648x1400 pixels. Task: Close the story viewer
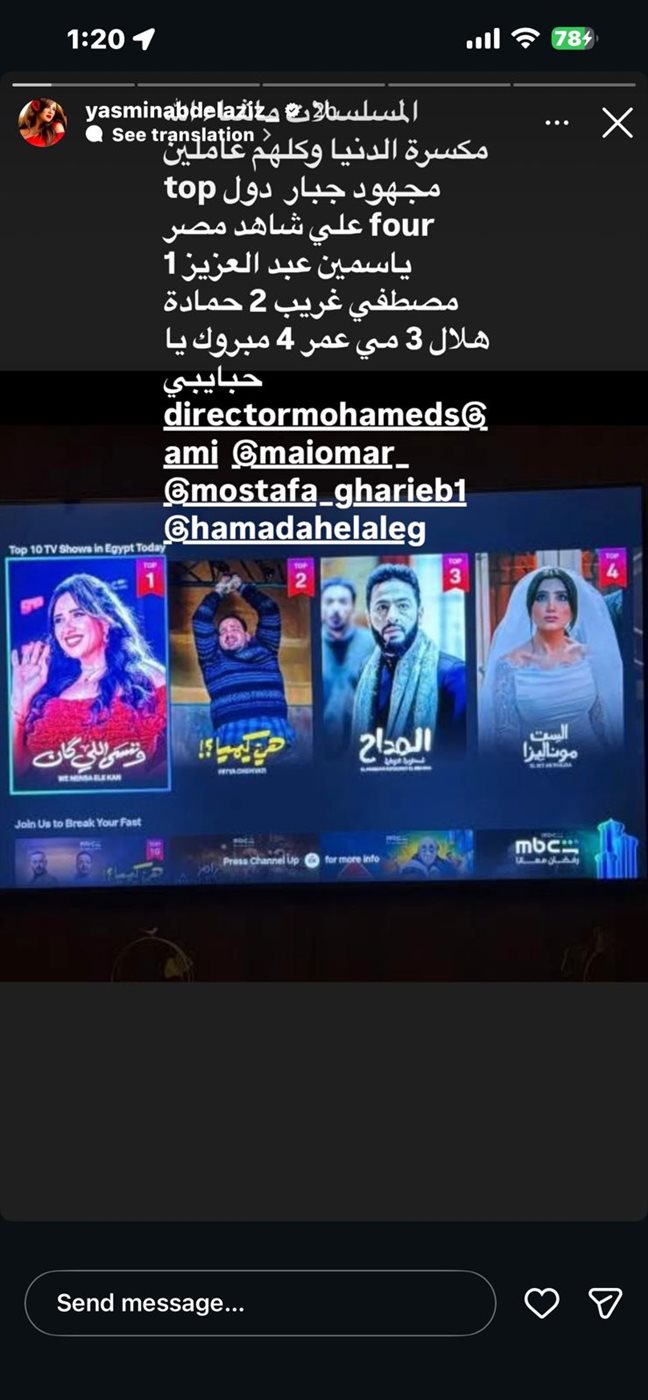(617, 123)
